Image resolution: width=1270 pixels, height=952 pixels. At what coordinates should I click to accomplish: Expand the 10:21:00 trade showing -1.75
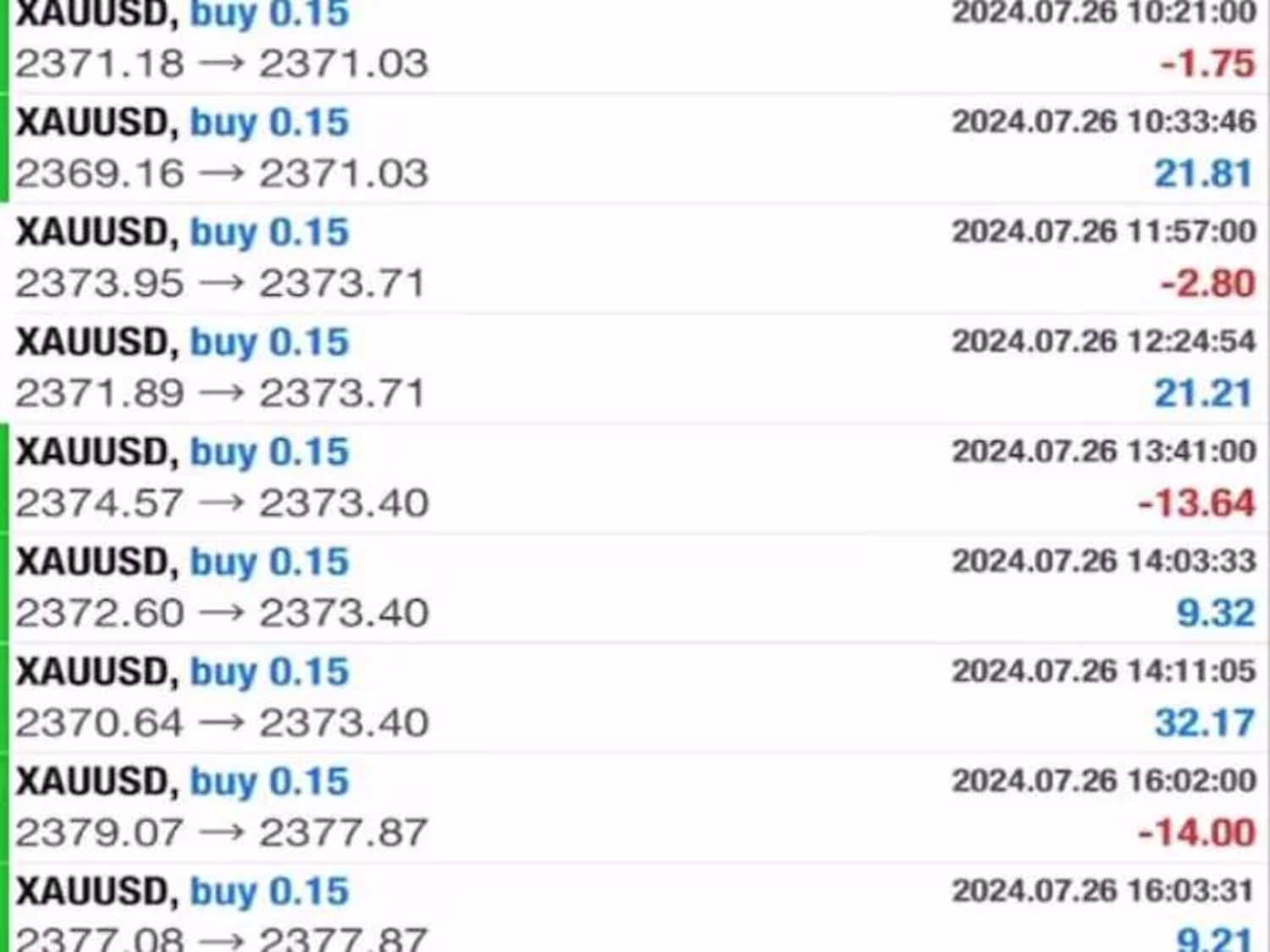(635, 42)
